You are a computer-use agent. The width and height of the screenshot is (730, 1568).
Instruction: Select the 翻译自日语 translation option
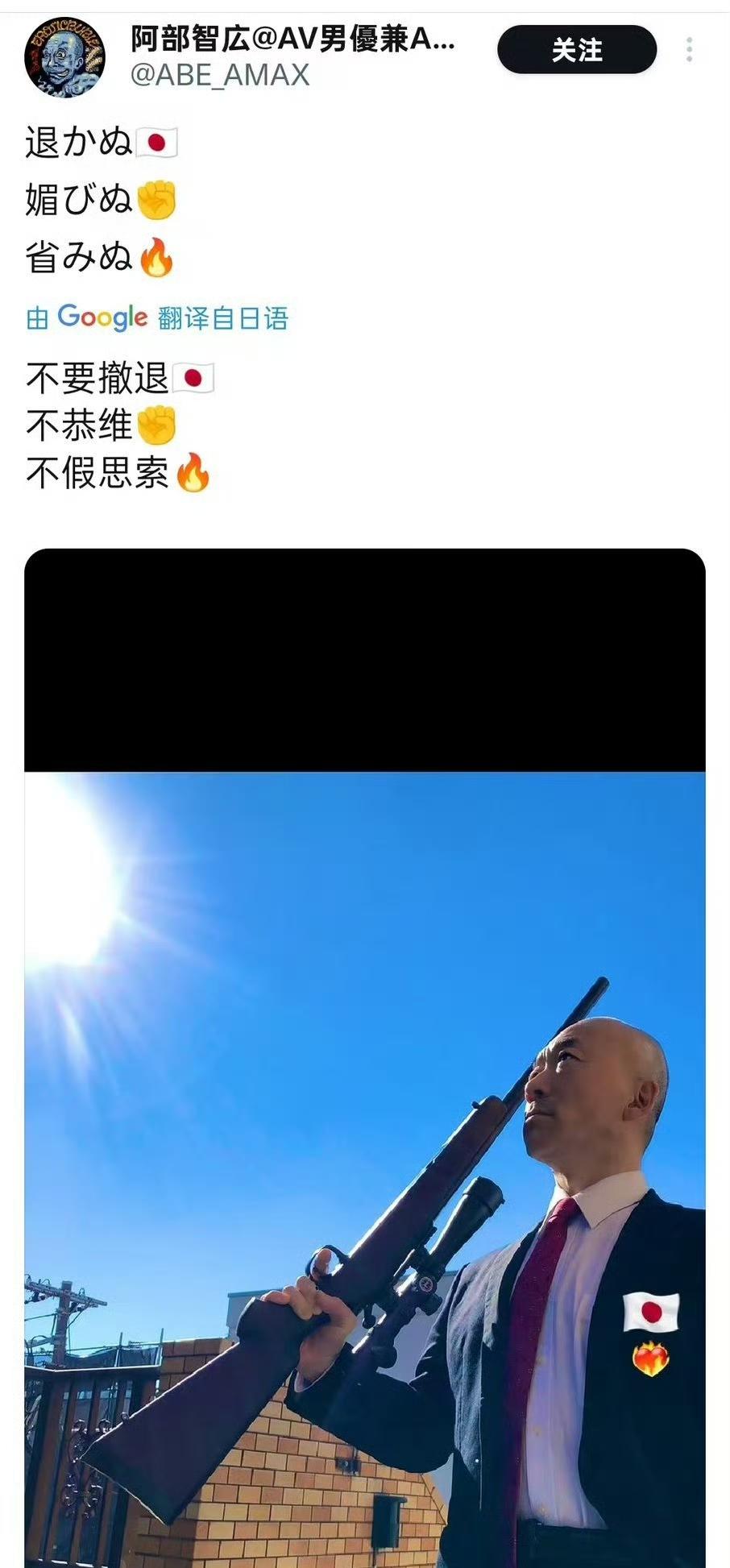pyautogui.click(x=223, y=317)
